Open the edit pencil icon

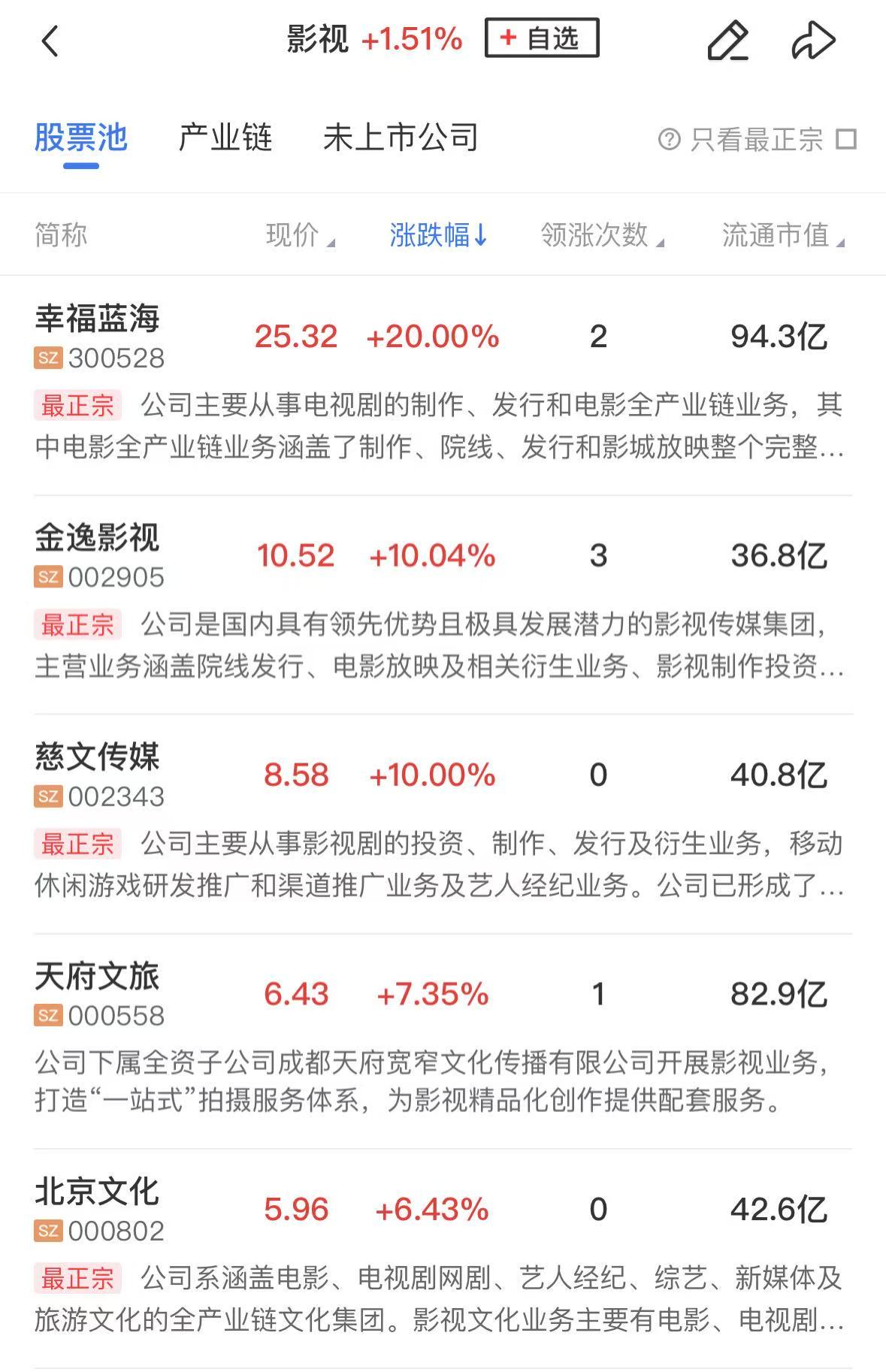[727, 41]
